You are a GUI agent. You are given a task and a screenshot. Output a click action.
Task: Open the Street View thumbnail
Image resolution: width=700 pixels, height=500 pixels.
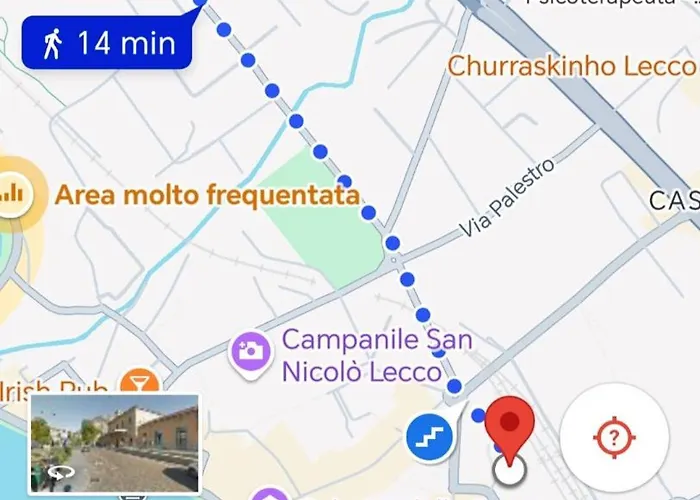click(114, 443)
